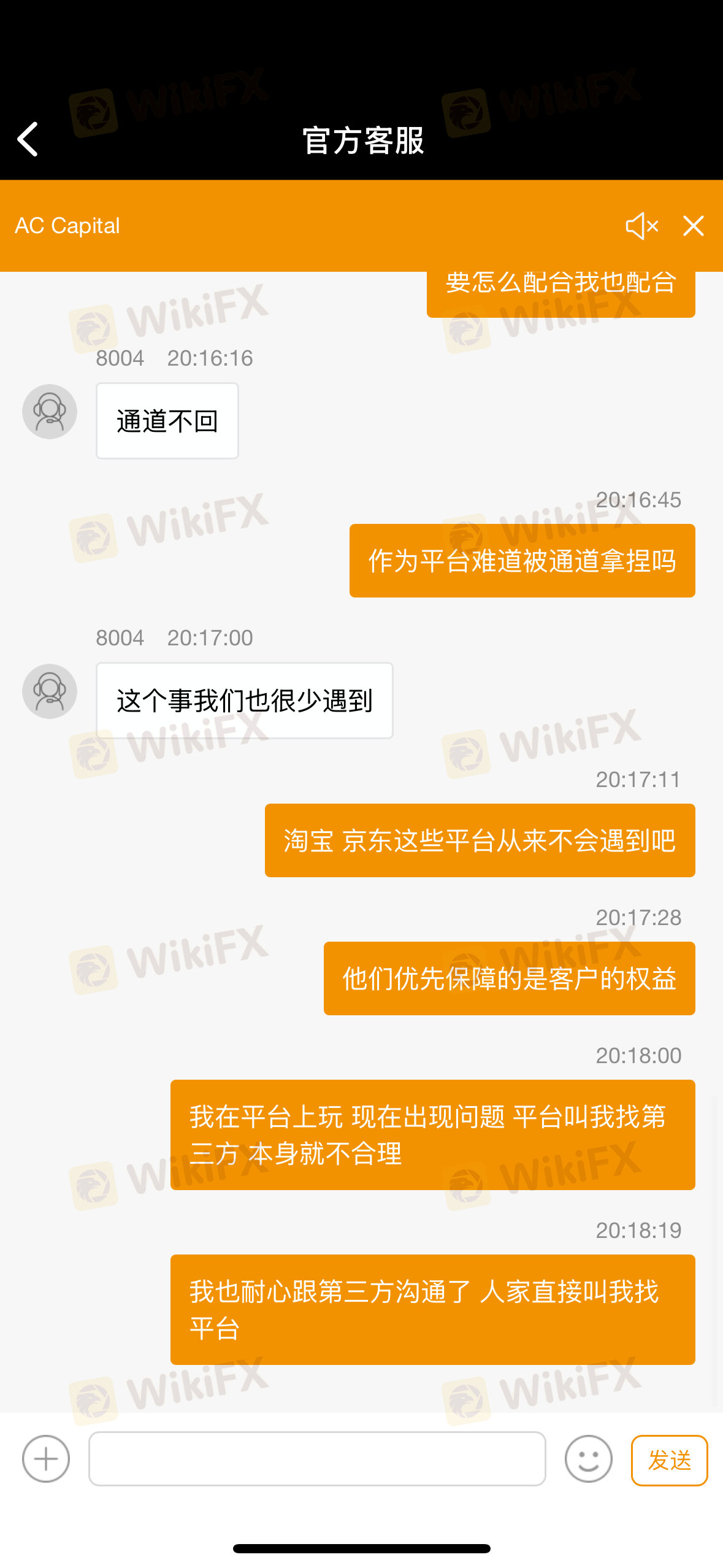Focus the message input field
The height and width of the screenshot is (1568, 723).
coord(317,1459)
